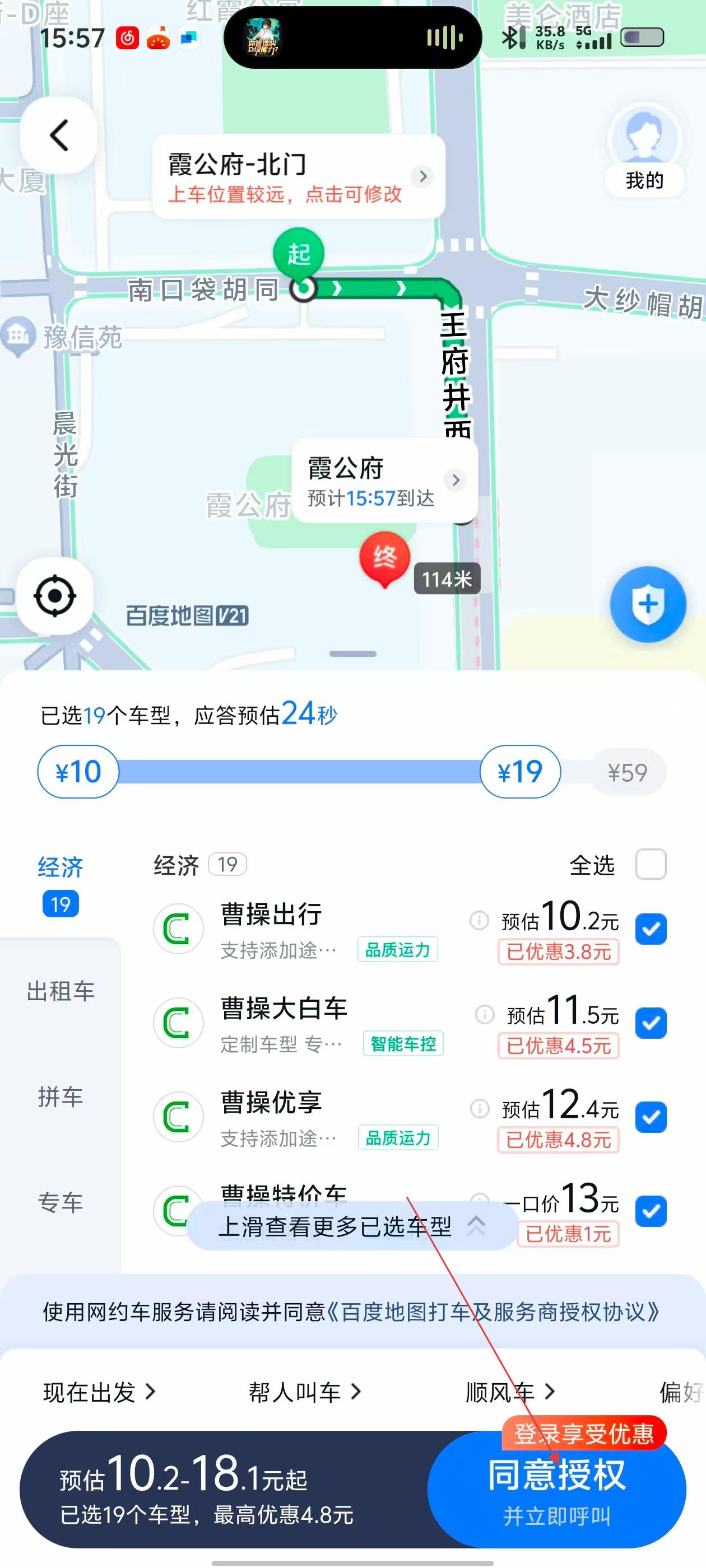The width and height of the screenshot is (706, 1568).
Task: Uncheck 曹操出行 car type
Action: 651,929
